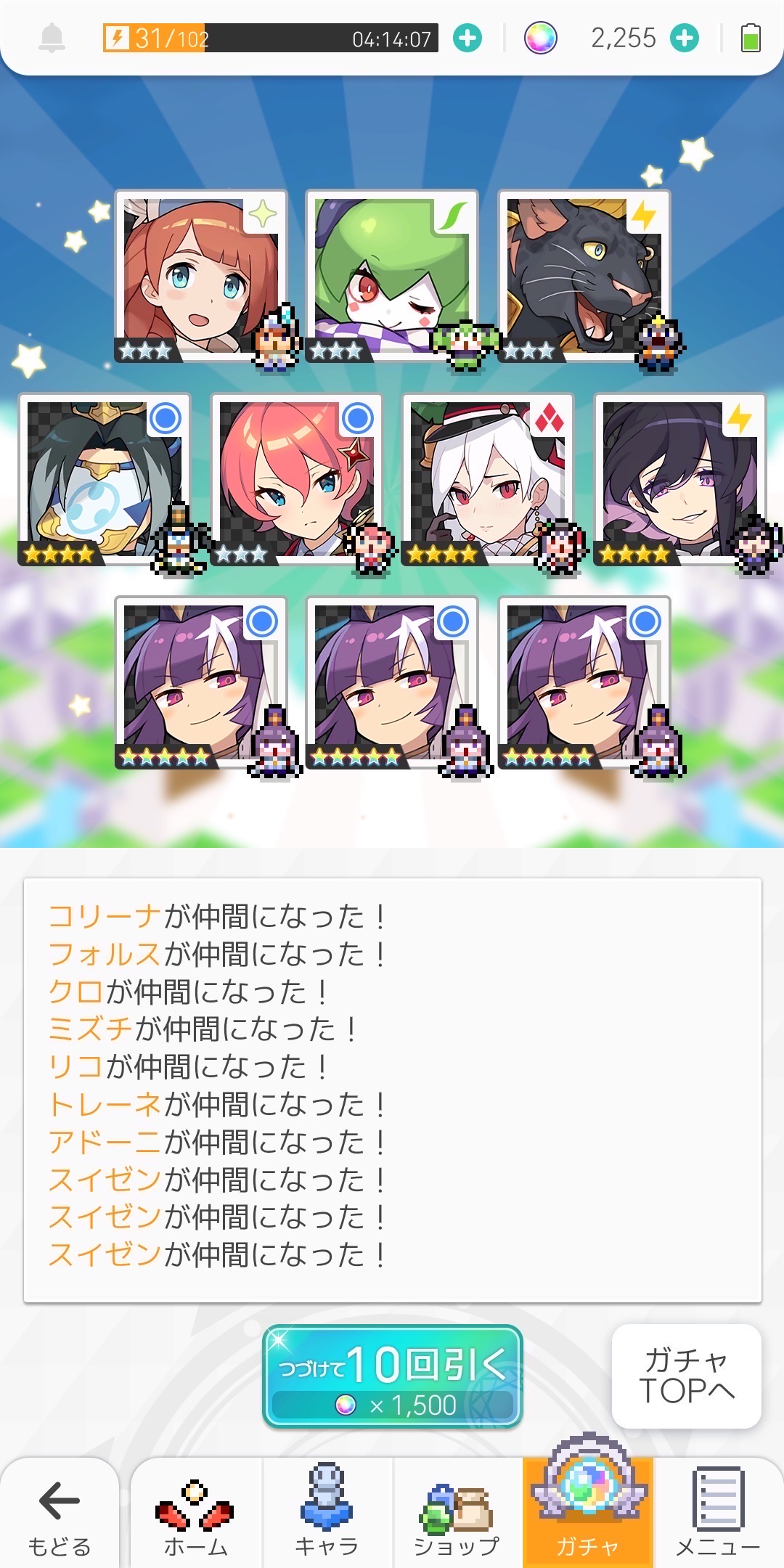View the pink-haired three-star リコ card
Image resolution: width=784 pixels, height=1568 pixels.
pos(296,479)
